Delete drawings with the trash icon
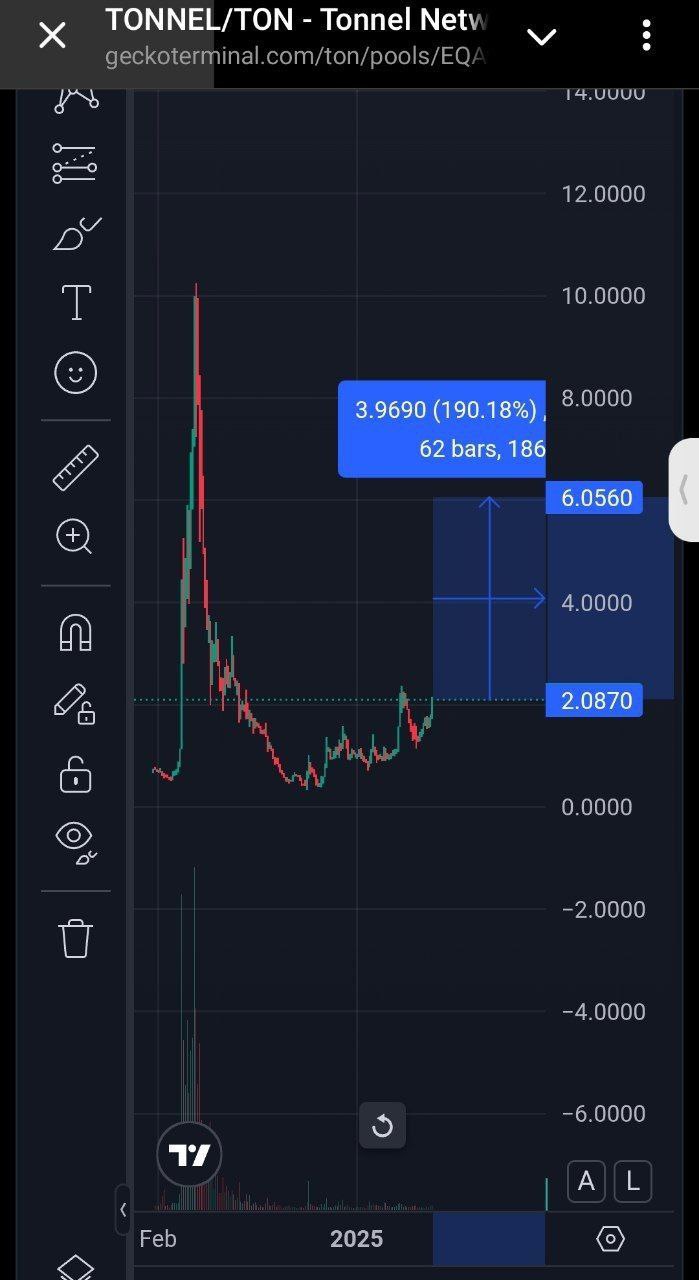Image resolution: width=699 pixels, height=1280 pixels. (75, 938)
